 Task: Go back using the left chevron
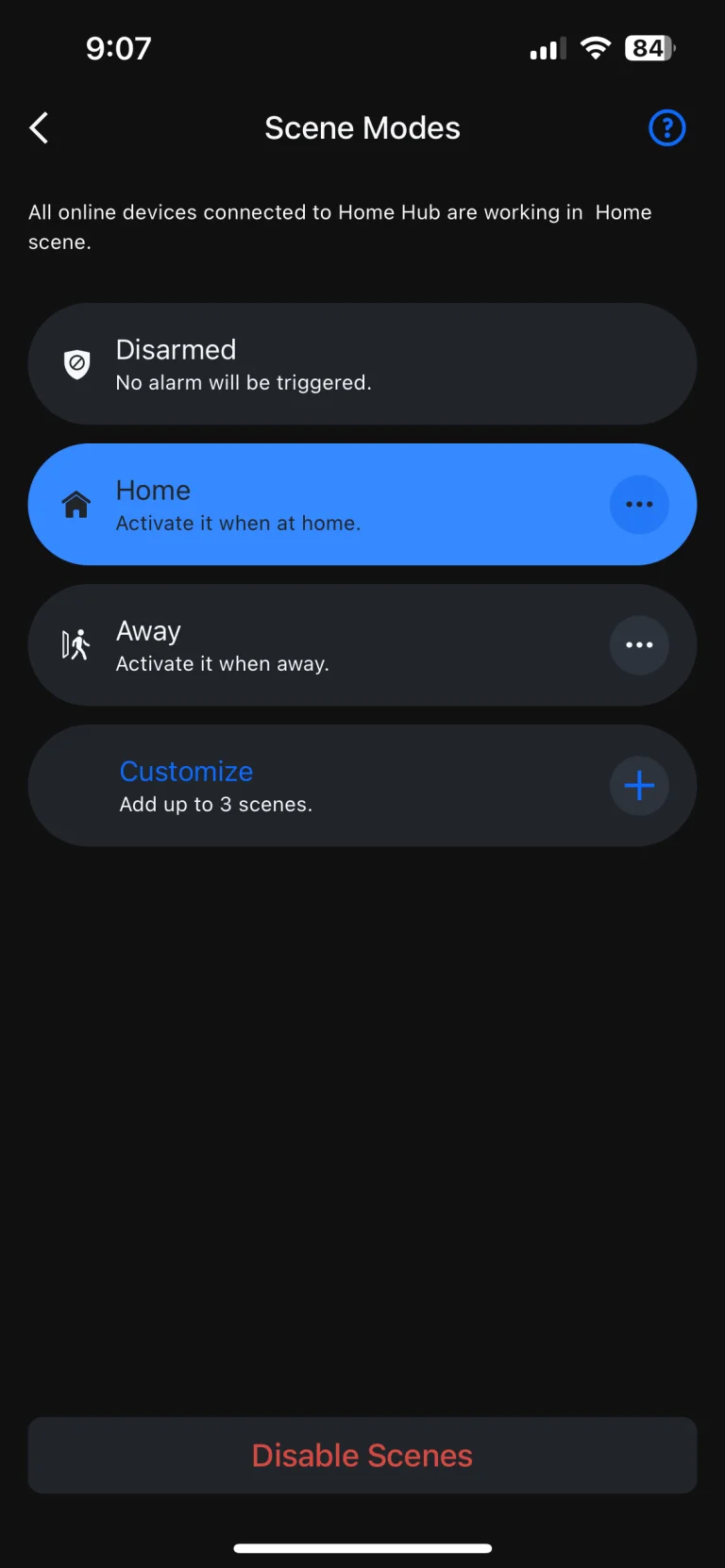[39, 127]
